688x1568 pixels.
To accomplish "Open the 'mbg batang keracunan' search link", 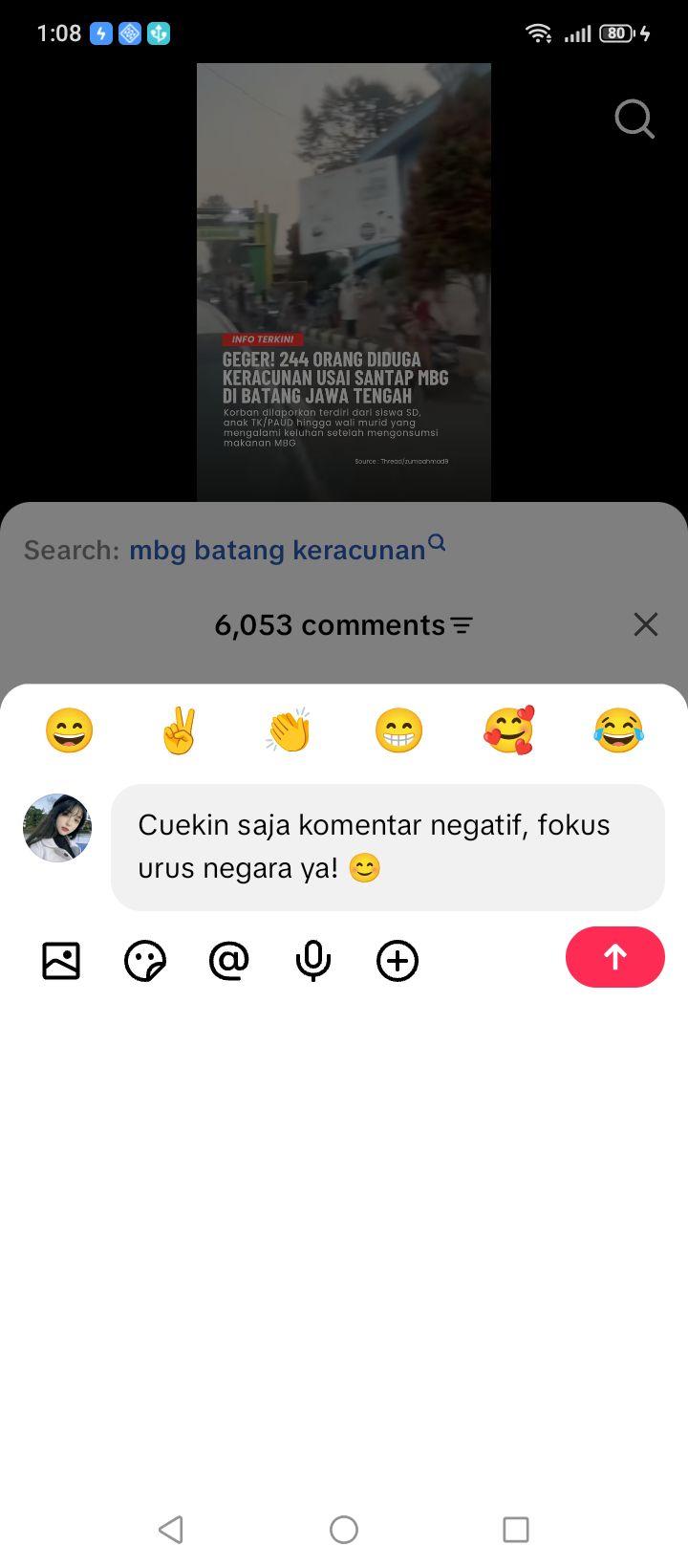I will tap(287, 549).
